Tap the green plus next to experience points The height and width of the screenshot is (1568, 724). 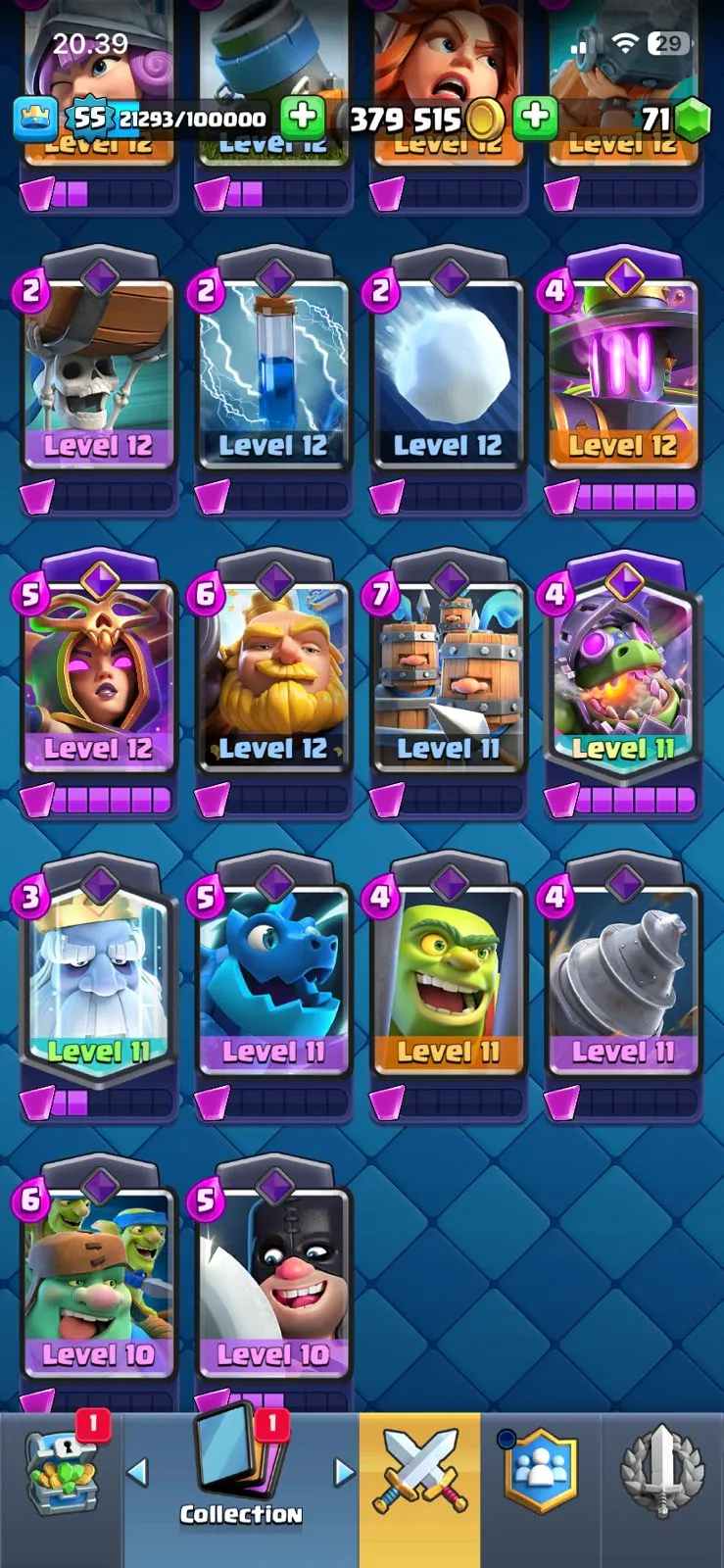(303, 118)
